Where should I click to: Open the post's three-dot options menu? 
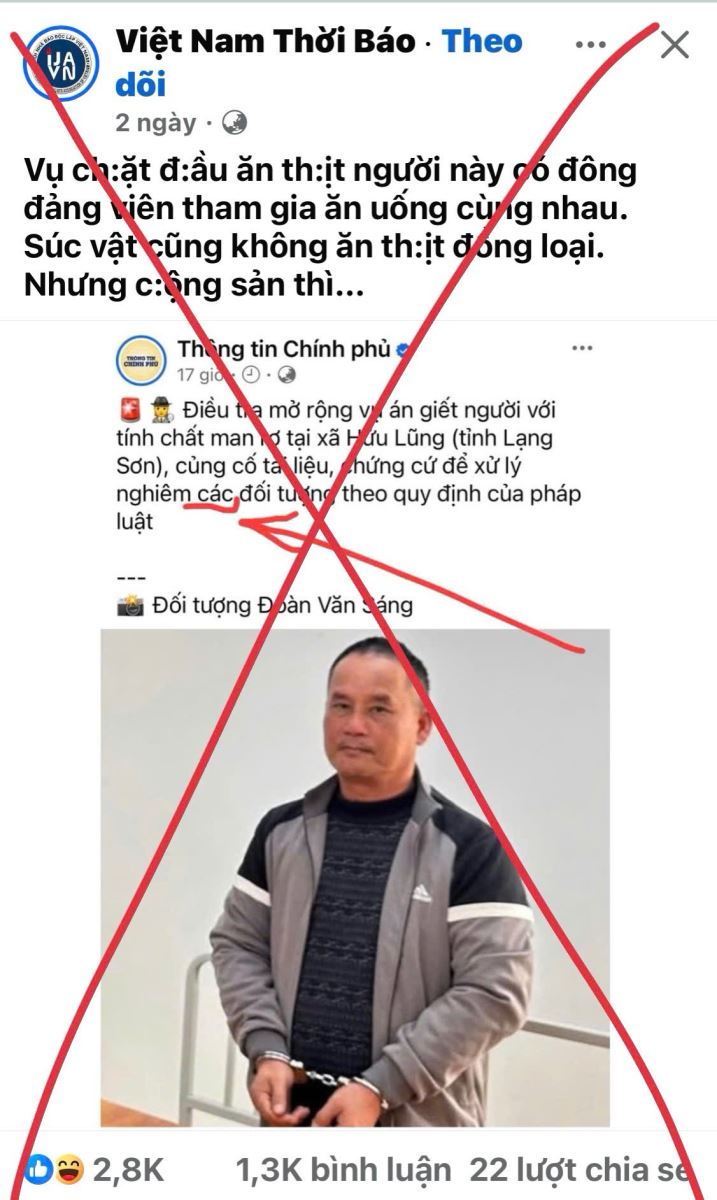click(590, 45)
